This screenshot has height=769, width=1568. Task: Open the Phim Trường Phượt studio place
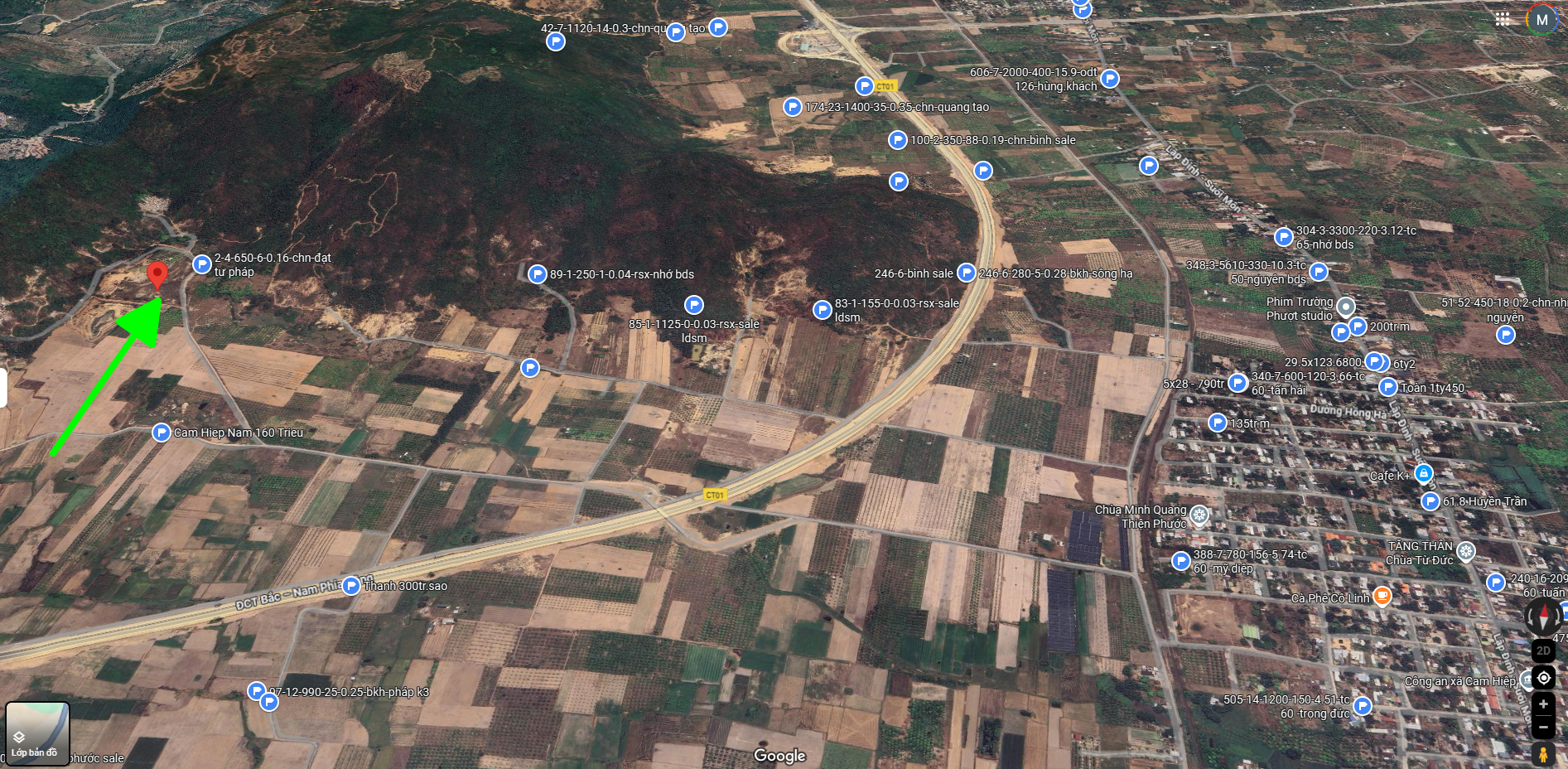[x=1346, y=307]
